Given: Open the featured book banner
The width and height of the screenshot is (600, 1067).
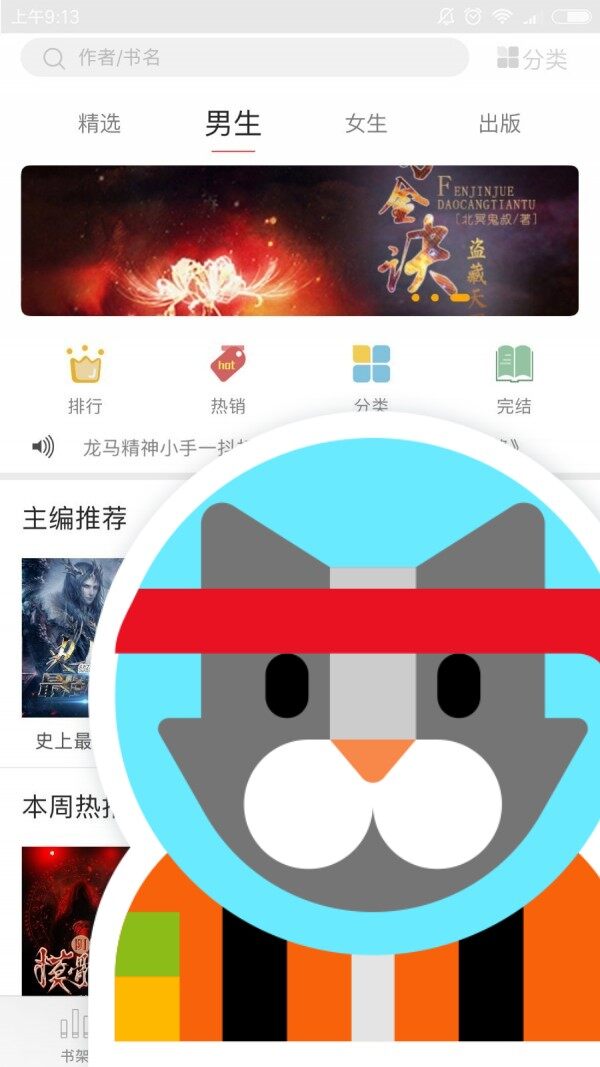Looking at the screenshot, I should [x=299, y=241].
